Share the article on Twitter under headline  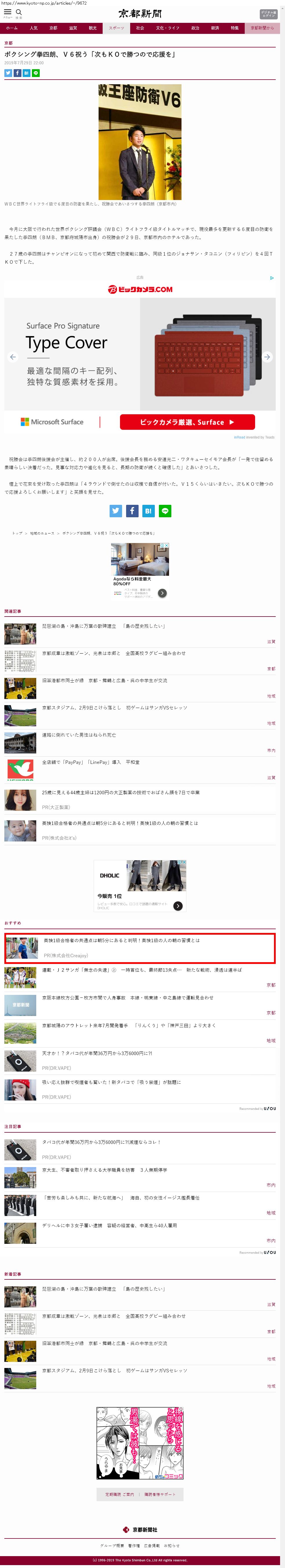[x=8, y=73]
